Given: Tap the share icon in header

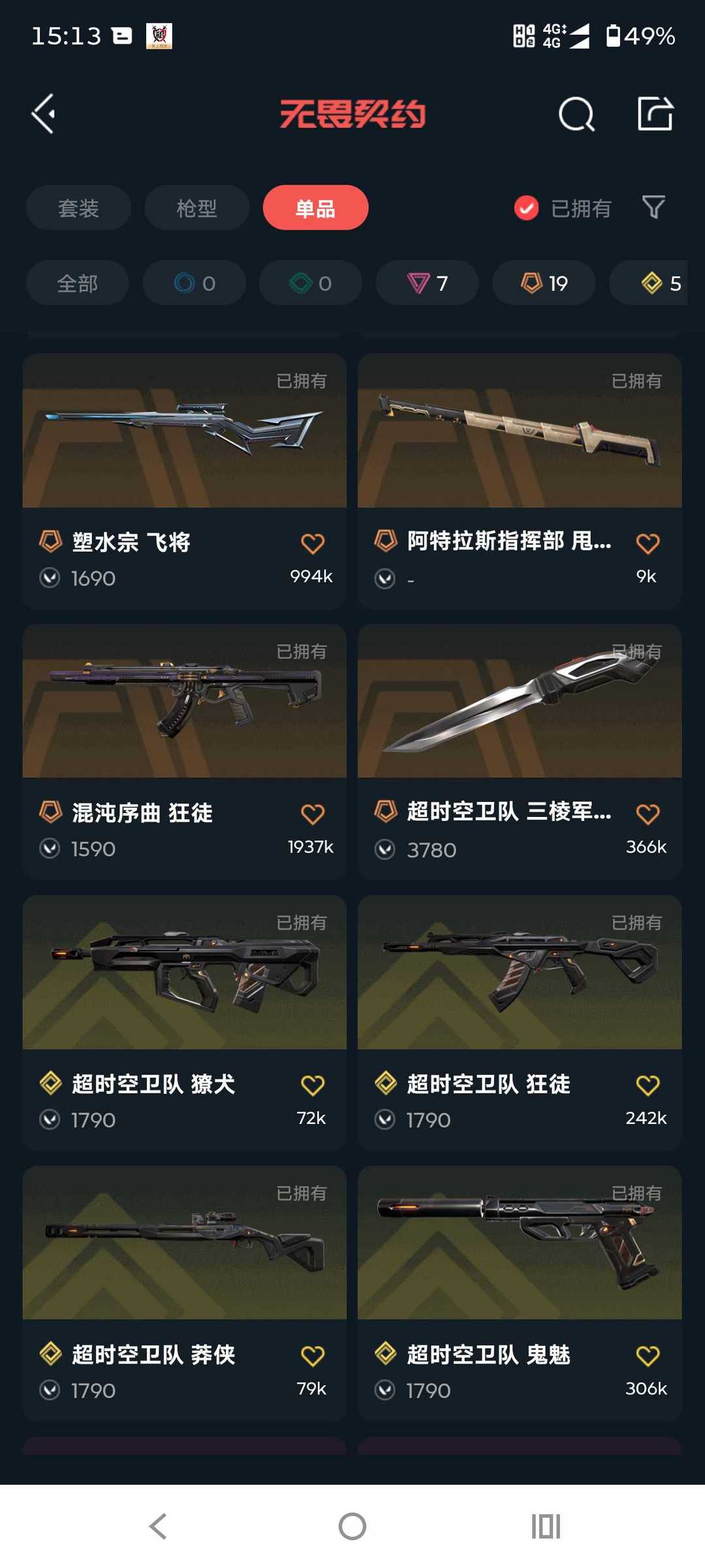Looking at the screenshot, I should pyautogui.click(x=655, y=114).
